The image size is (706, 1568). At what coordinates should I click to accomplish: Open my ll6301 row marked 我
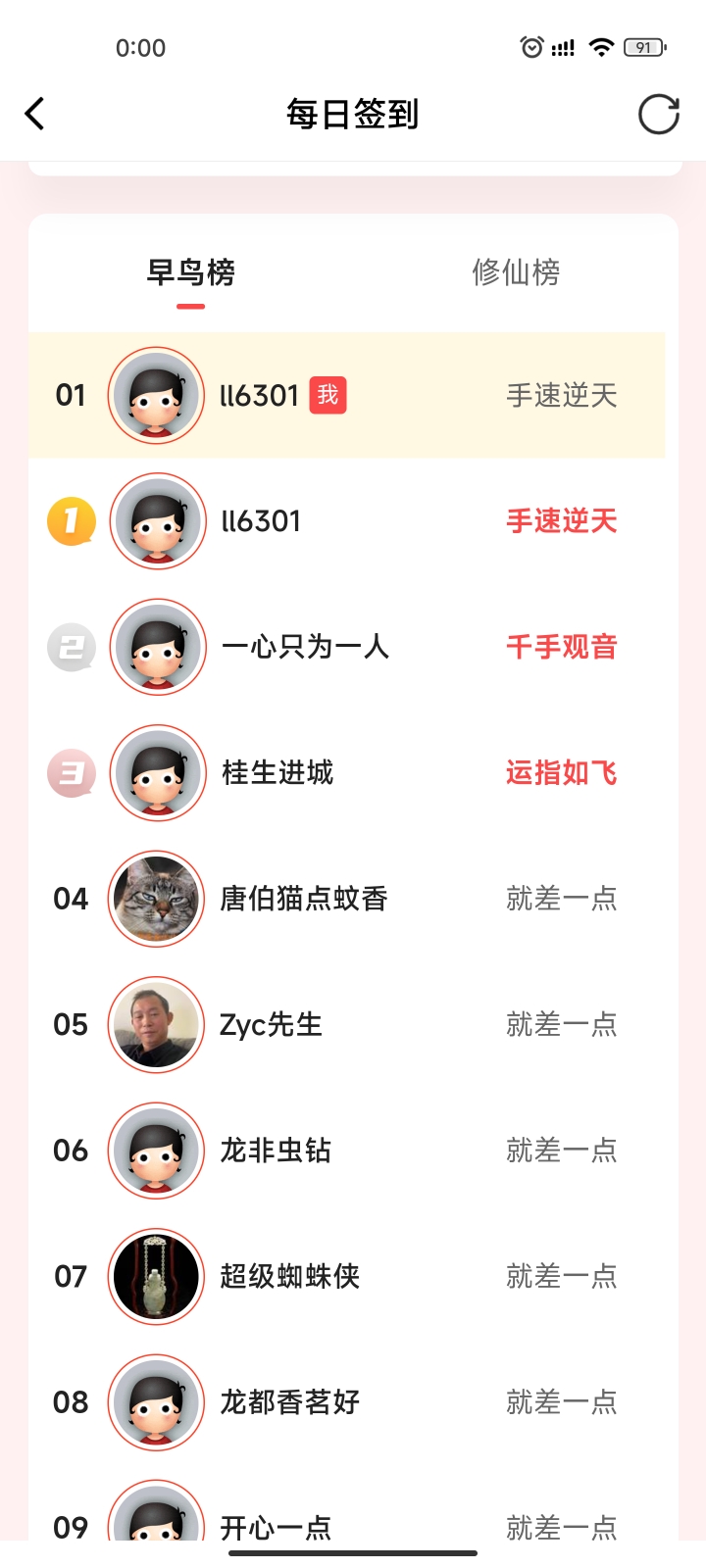(x=347, y=395)
